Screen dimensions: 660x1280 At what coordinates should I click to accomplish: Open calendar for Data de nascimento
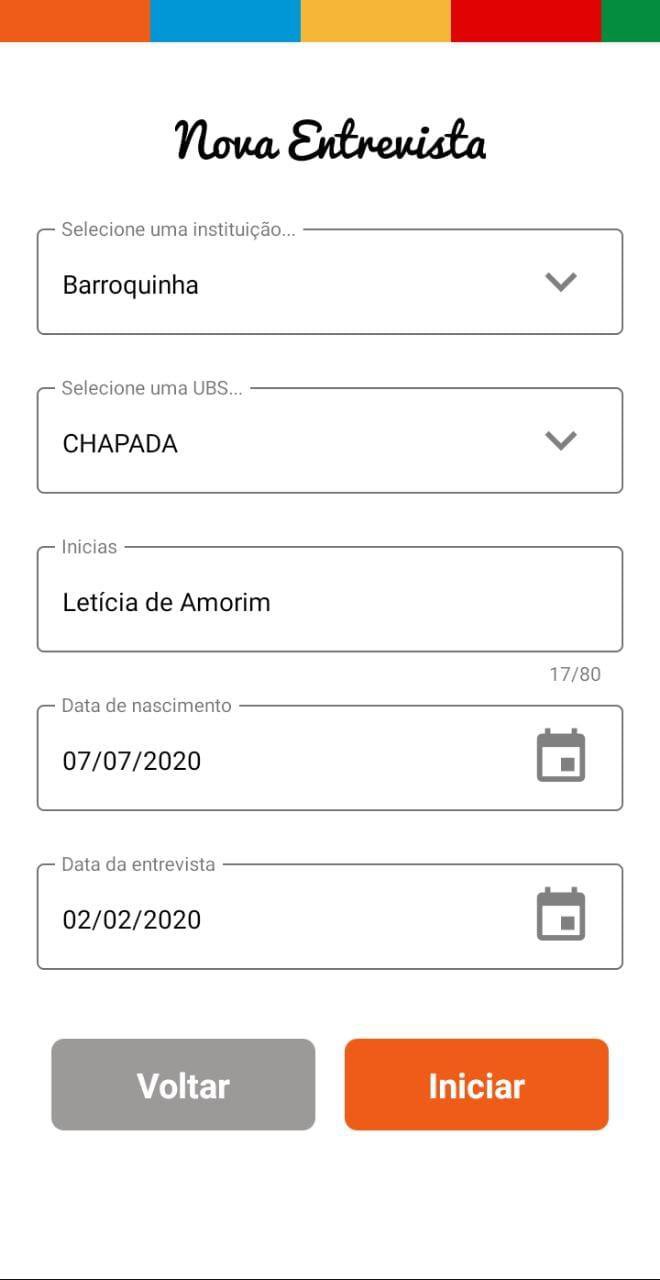(x=561, y=756)
